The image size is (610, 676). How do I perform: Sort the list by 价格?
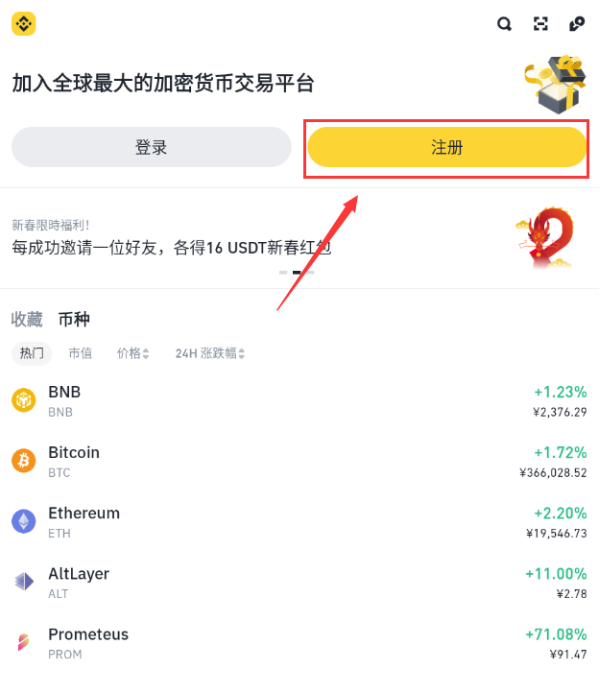(132, 353)
